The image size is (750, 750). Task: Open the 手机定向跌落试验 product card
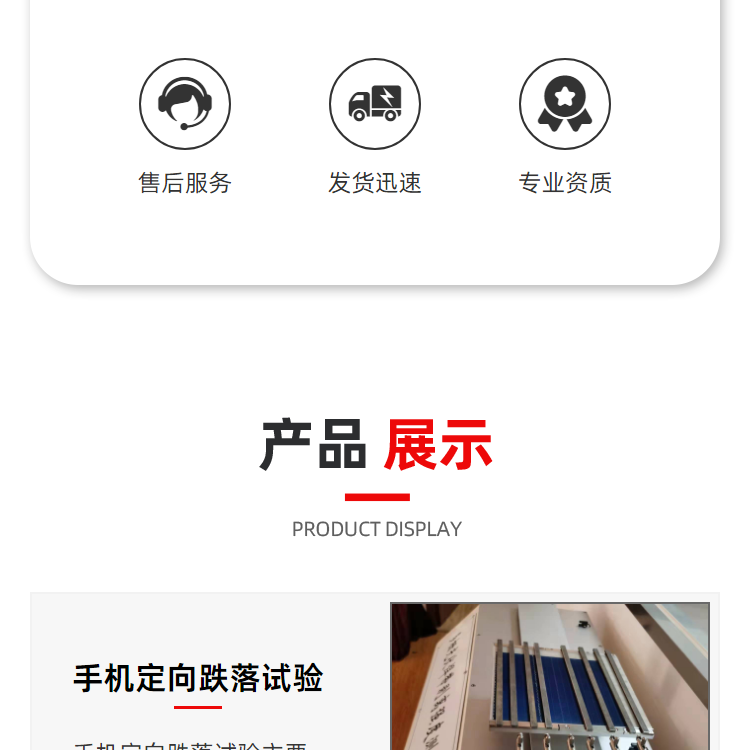(375, 671)
